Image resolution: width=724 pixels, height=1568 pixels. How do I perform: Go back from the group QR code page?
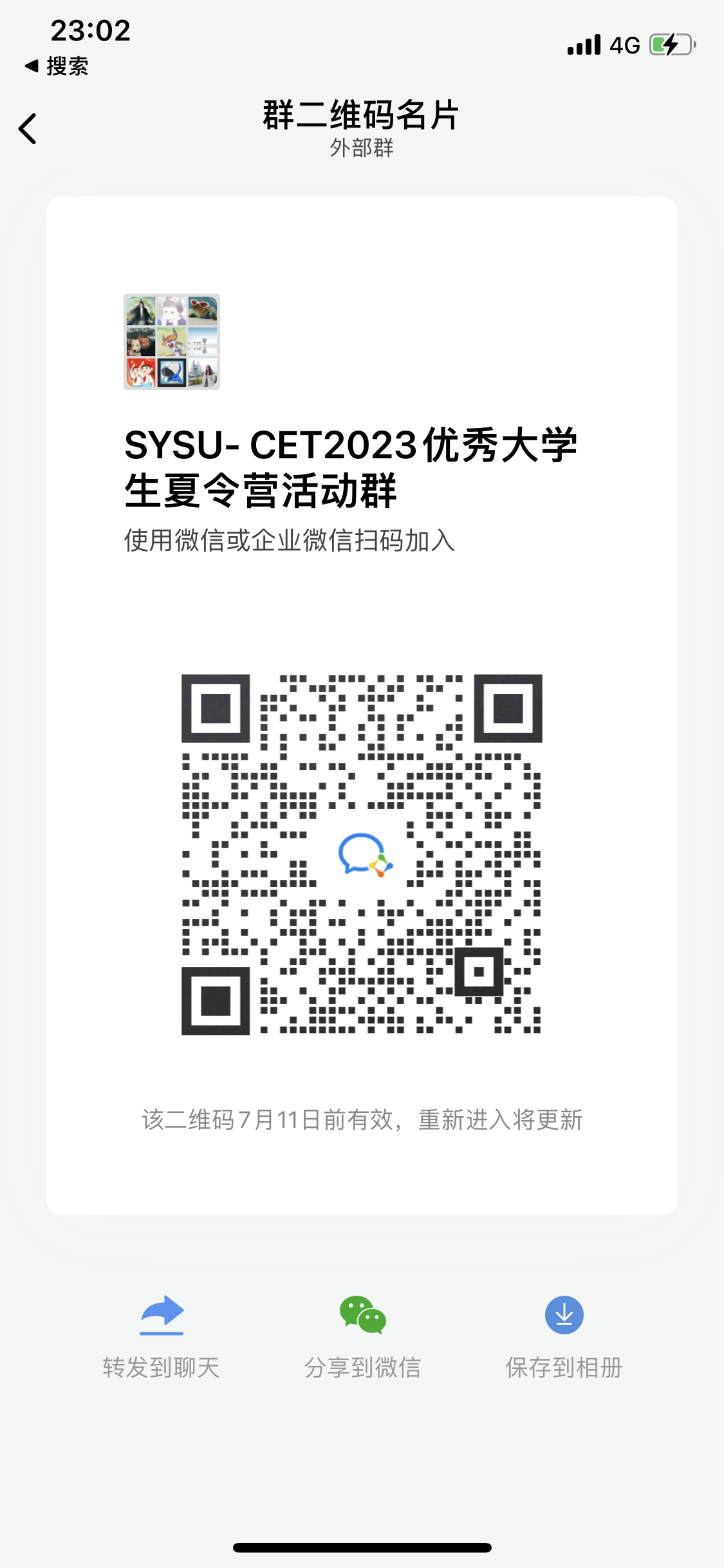pos(28,129)
